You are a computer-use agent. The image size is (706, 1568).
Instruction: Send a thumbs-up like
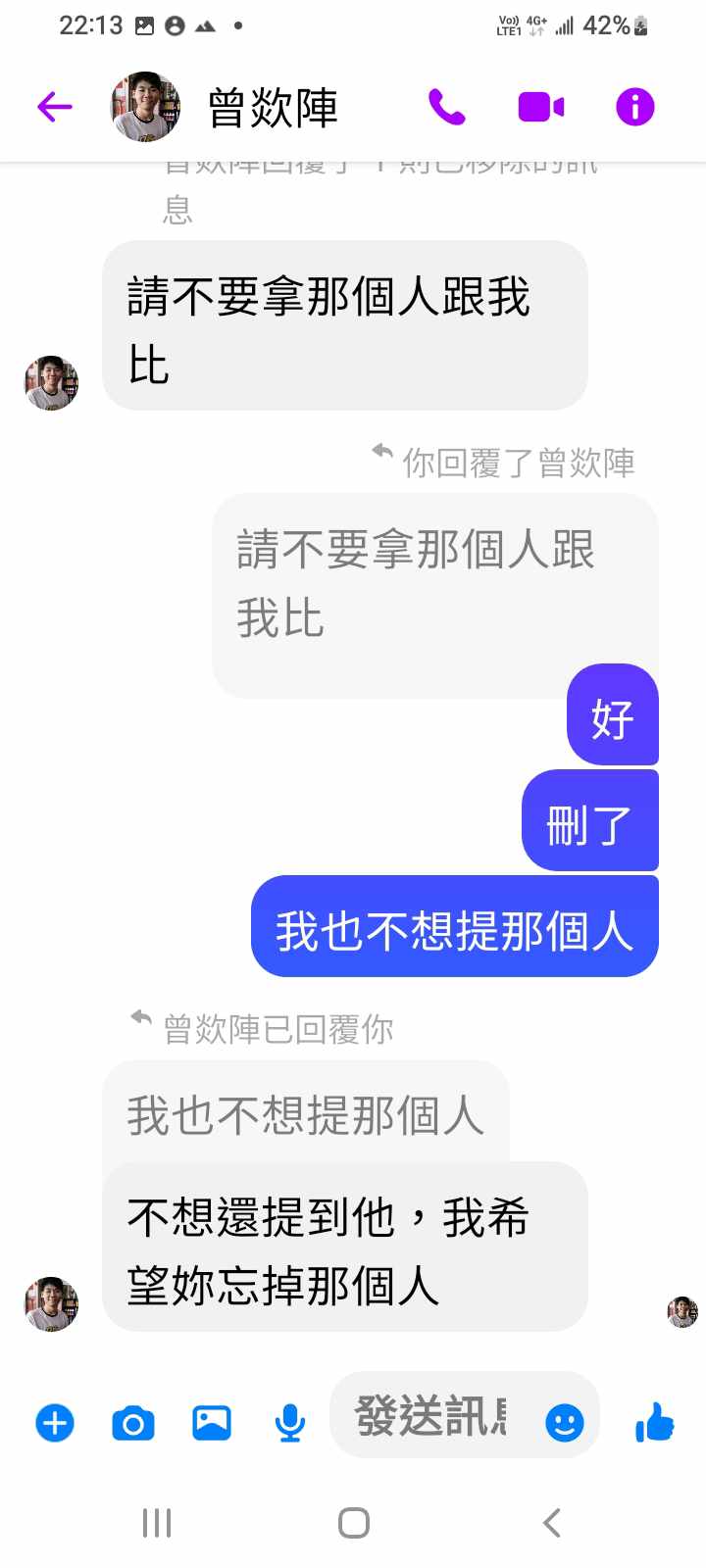(x=654, y=1422)
